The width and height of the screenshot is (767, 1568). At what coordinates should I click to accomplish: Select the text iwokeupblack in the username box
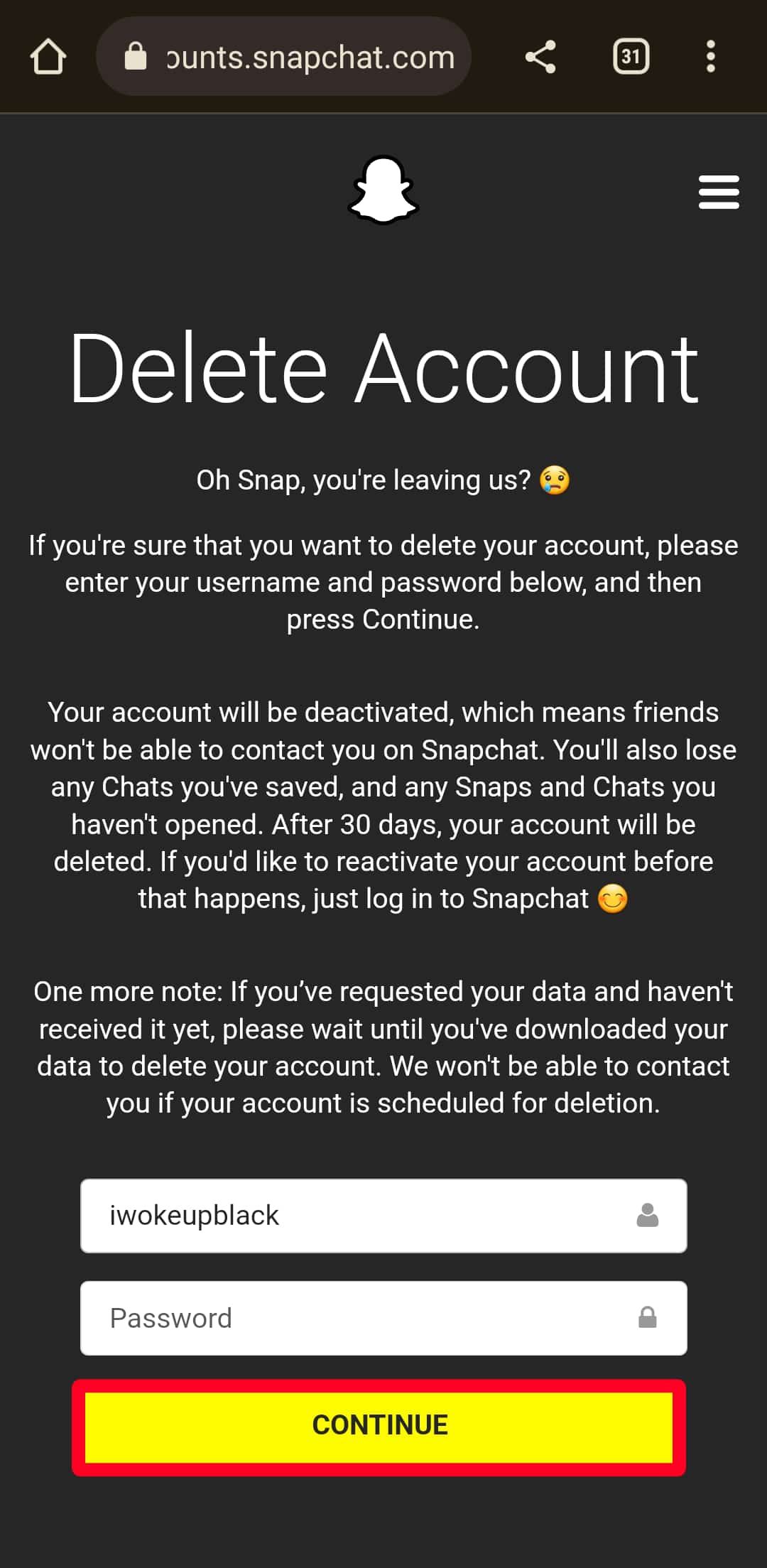point(193,1215)
